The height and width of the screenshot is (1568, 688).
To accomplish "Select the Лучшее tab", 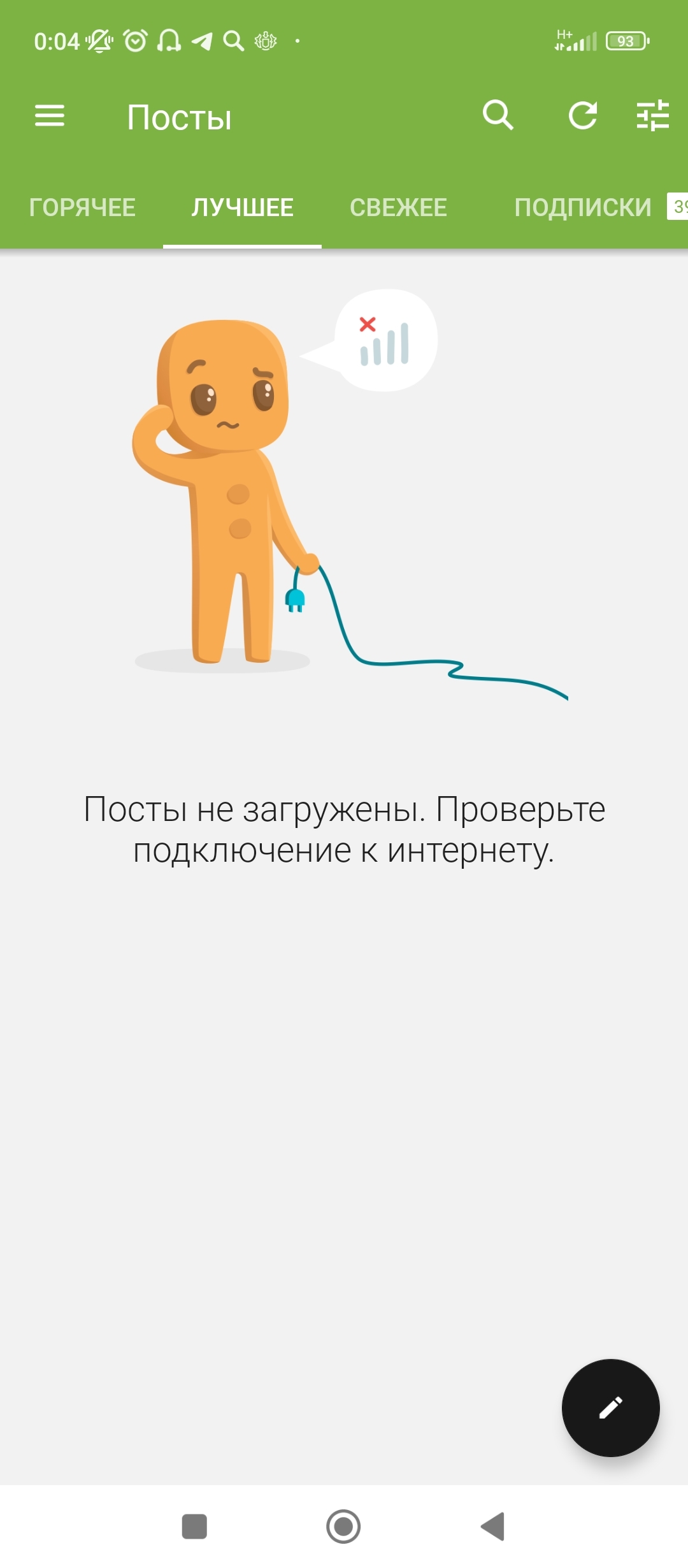I will click(x=242, y=207).
